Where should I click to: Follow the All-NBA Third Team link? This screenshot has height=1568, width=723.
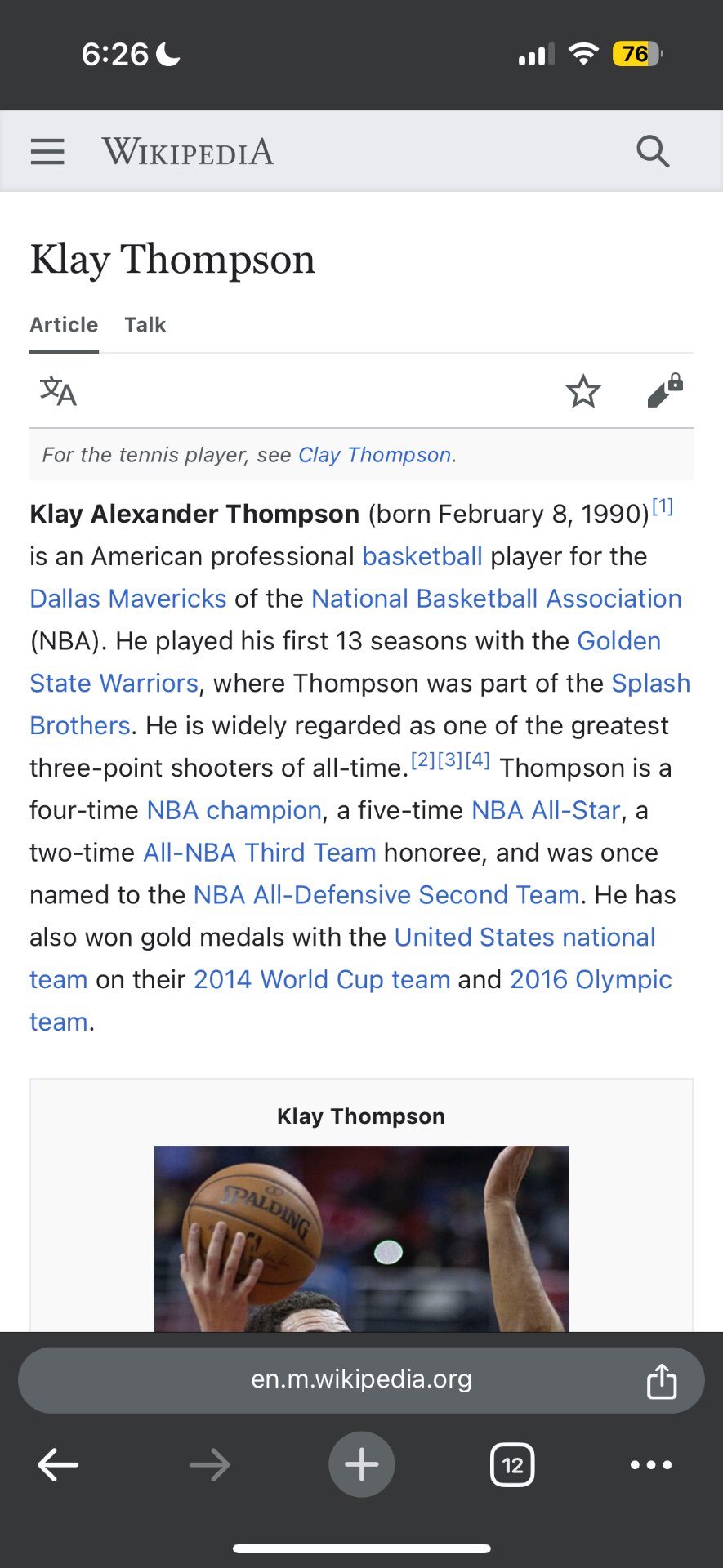pos(259,853)
